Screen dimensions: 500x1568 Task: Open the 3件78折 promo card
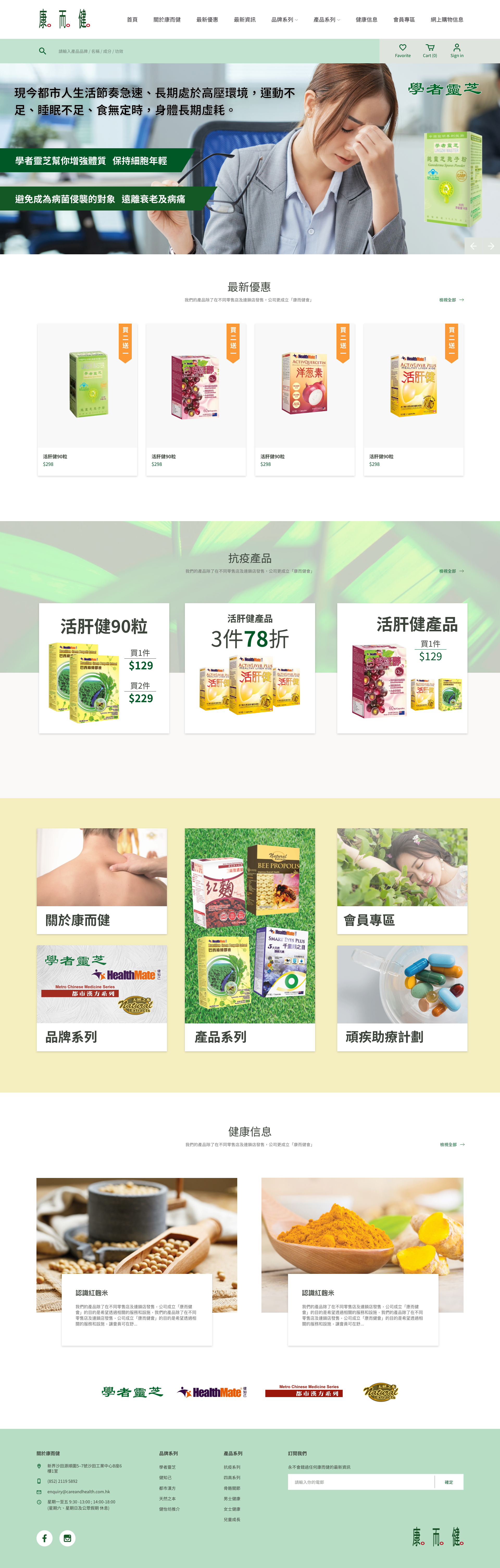250,668
